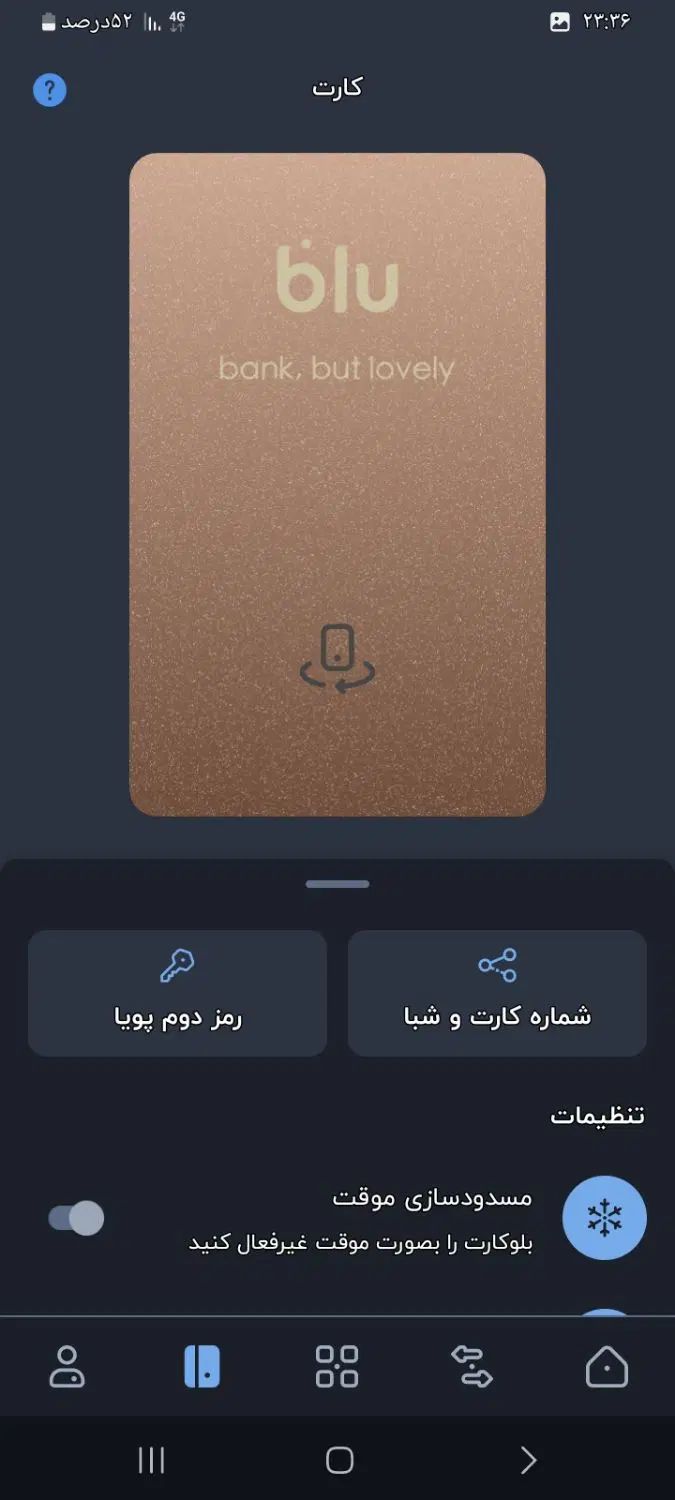Go to the system home screen
This screenshot has height=1500, width=675.
(x=339, y=1460)
